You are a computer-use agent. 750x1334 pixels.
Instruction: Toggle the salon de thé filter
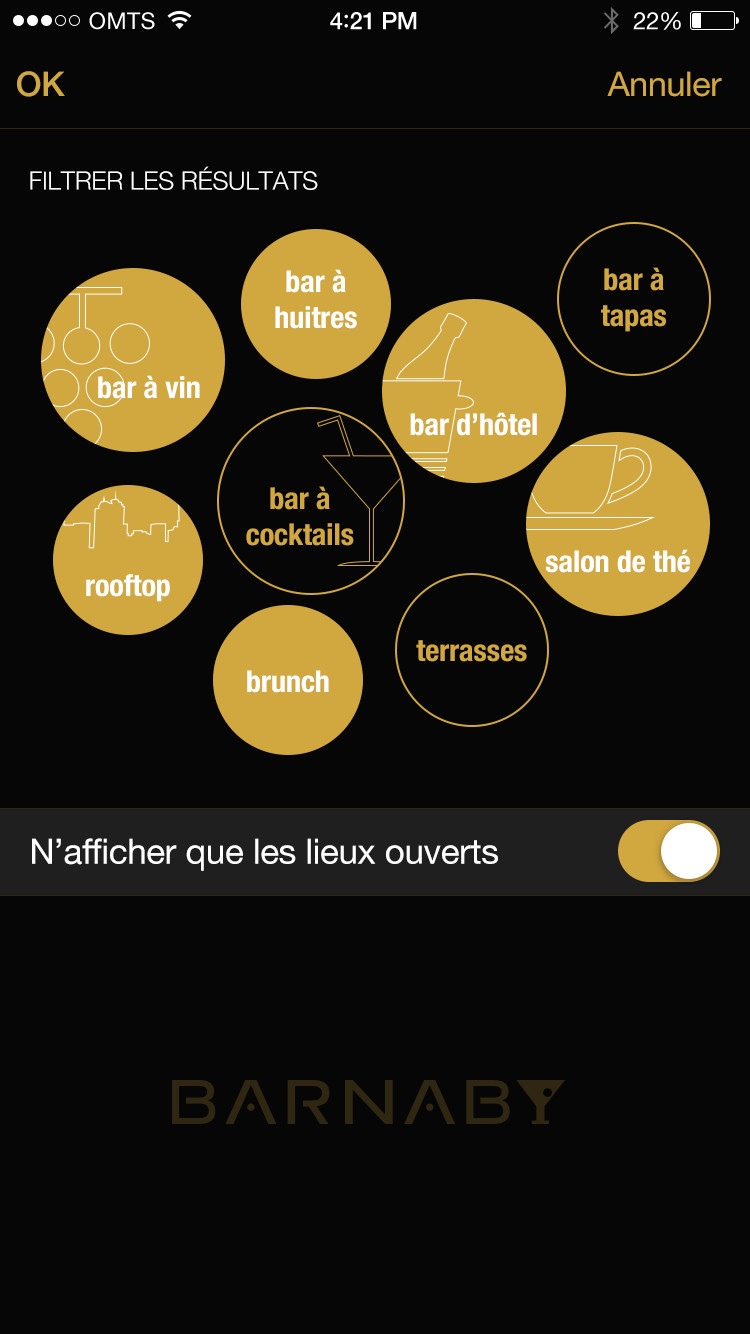click(x=618, y=524)
